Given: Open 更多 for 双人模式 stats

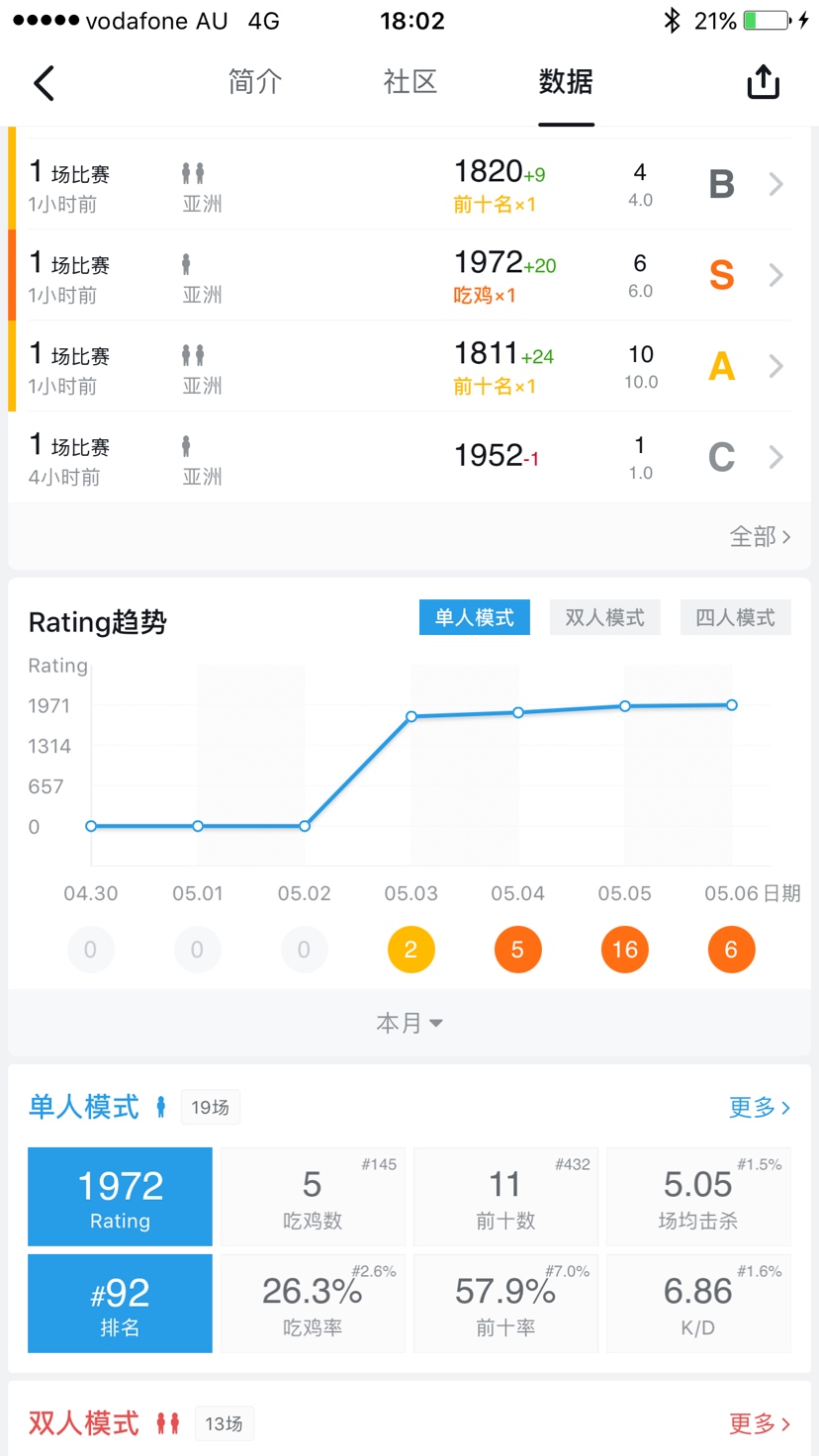Looking at the screenshot, I should (x=759, y=1424).
